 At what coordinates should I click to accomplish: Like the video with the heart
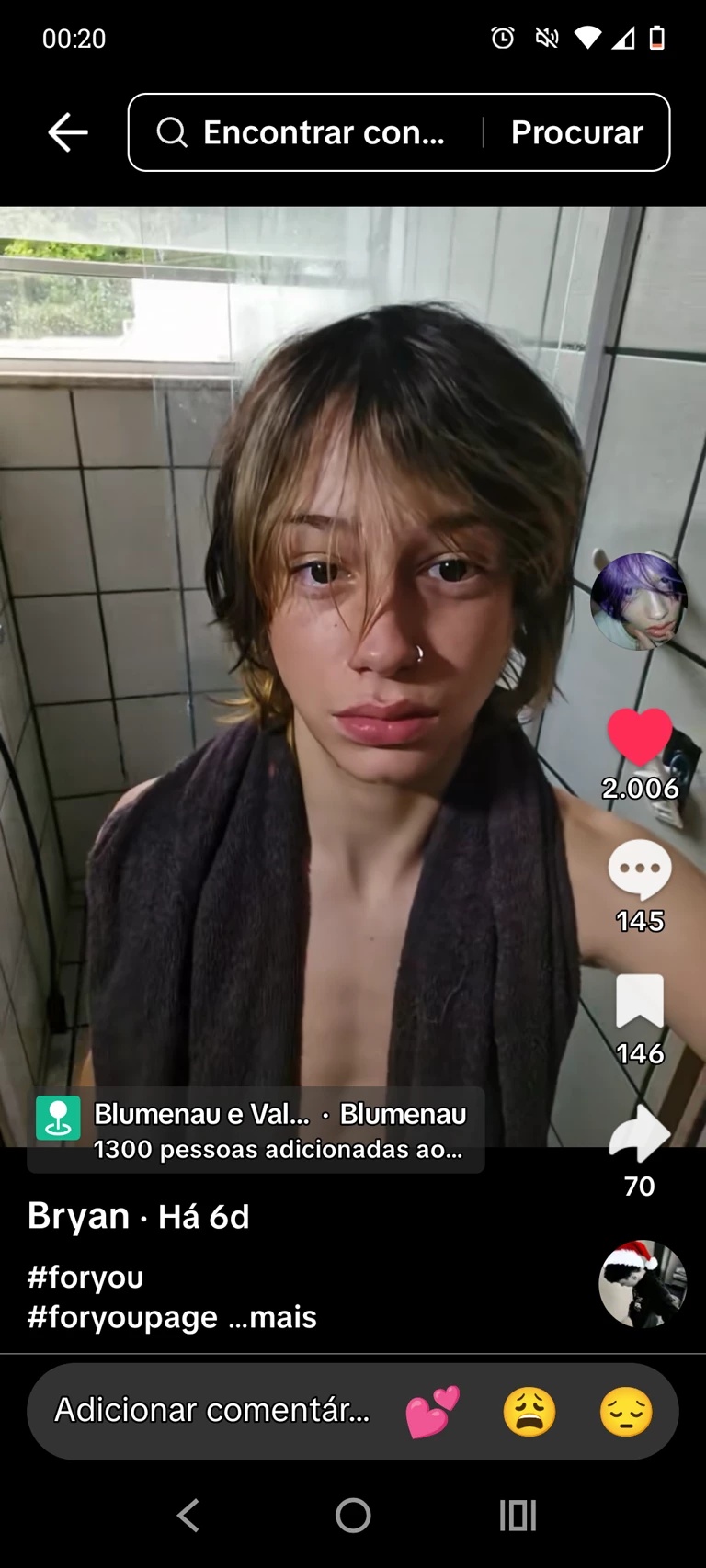point(640,737)
